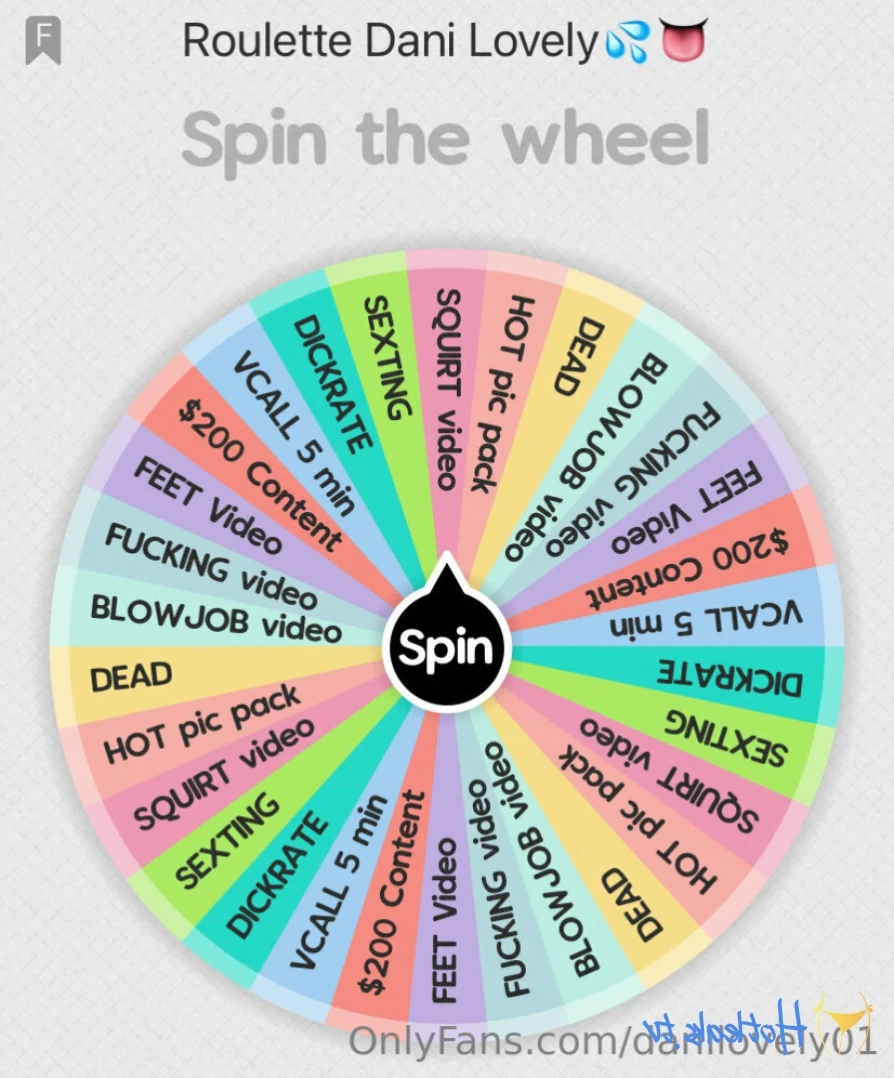The image size is (894, 1078).
Task: Tap the Spin button in the wheel center
Action: (446, 648)
